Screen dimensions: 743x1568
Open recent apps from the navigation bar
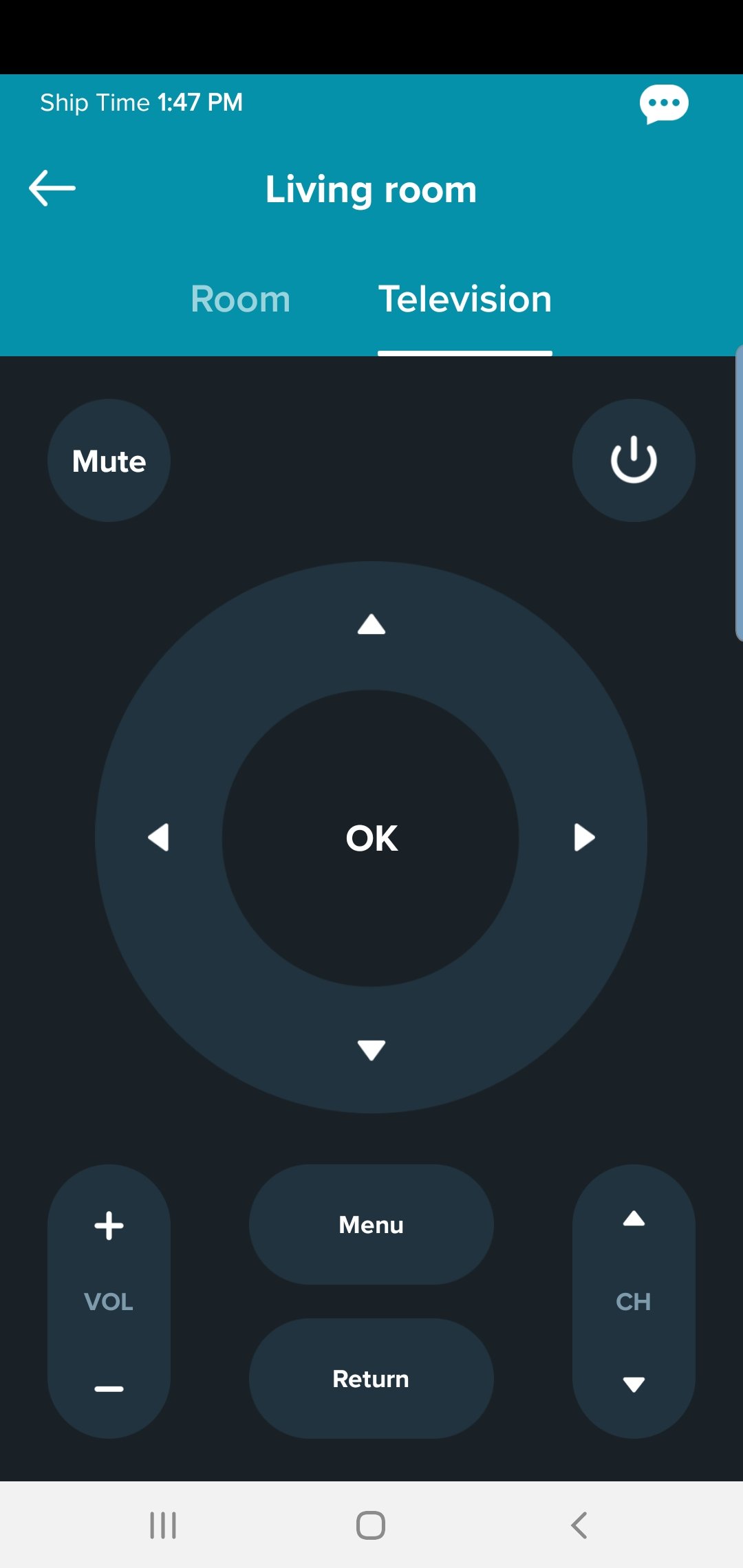[x=163, y=1525]
